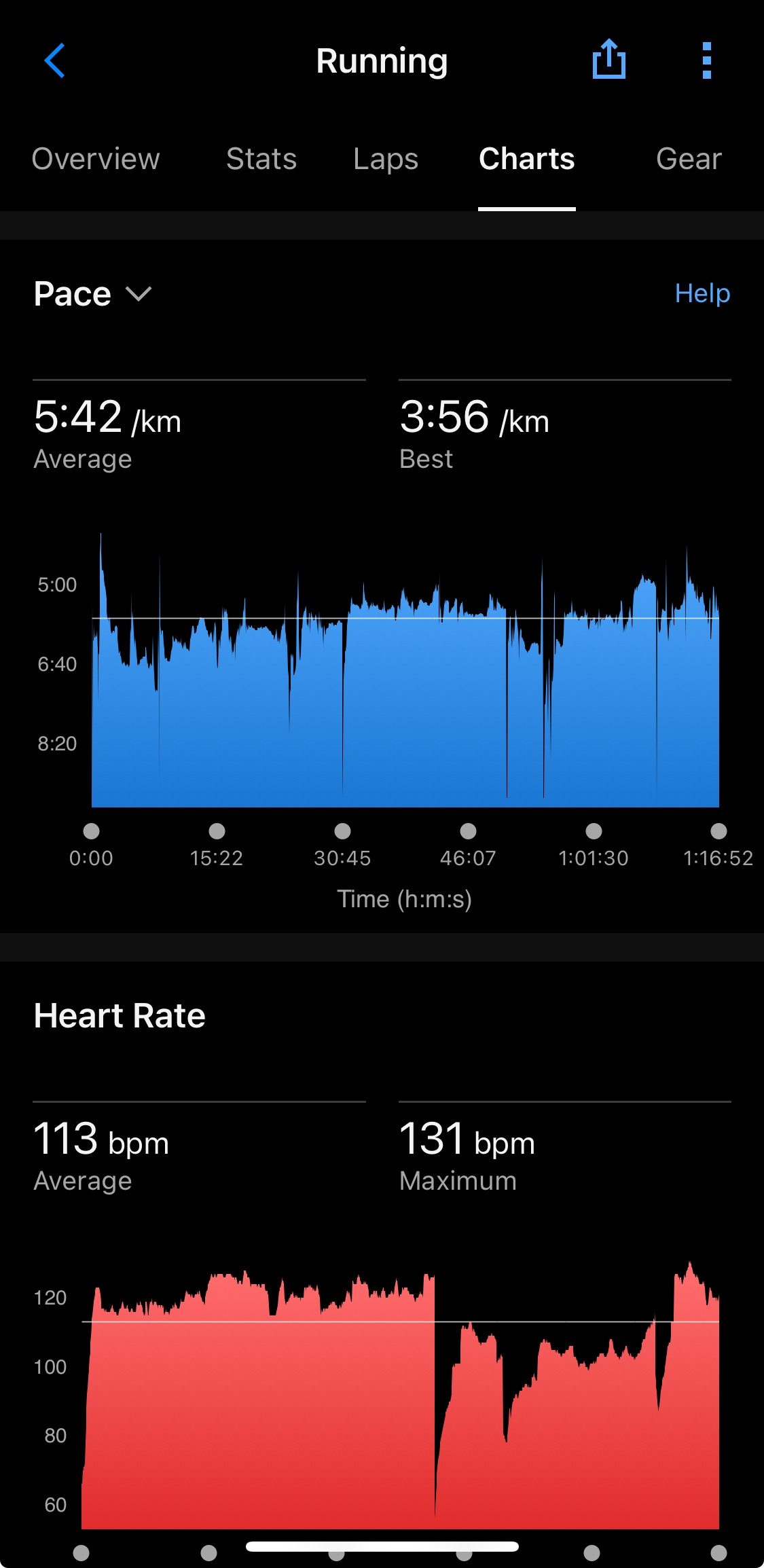Expand the Pace chart dropdown
The width and height of the screenshot is (764, 1568).
93,294
